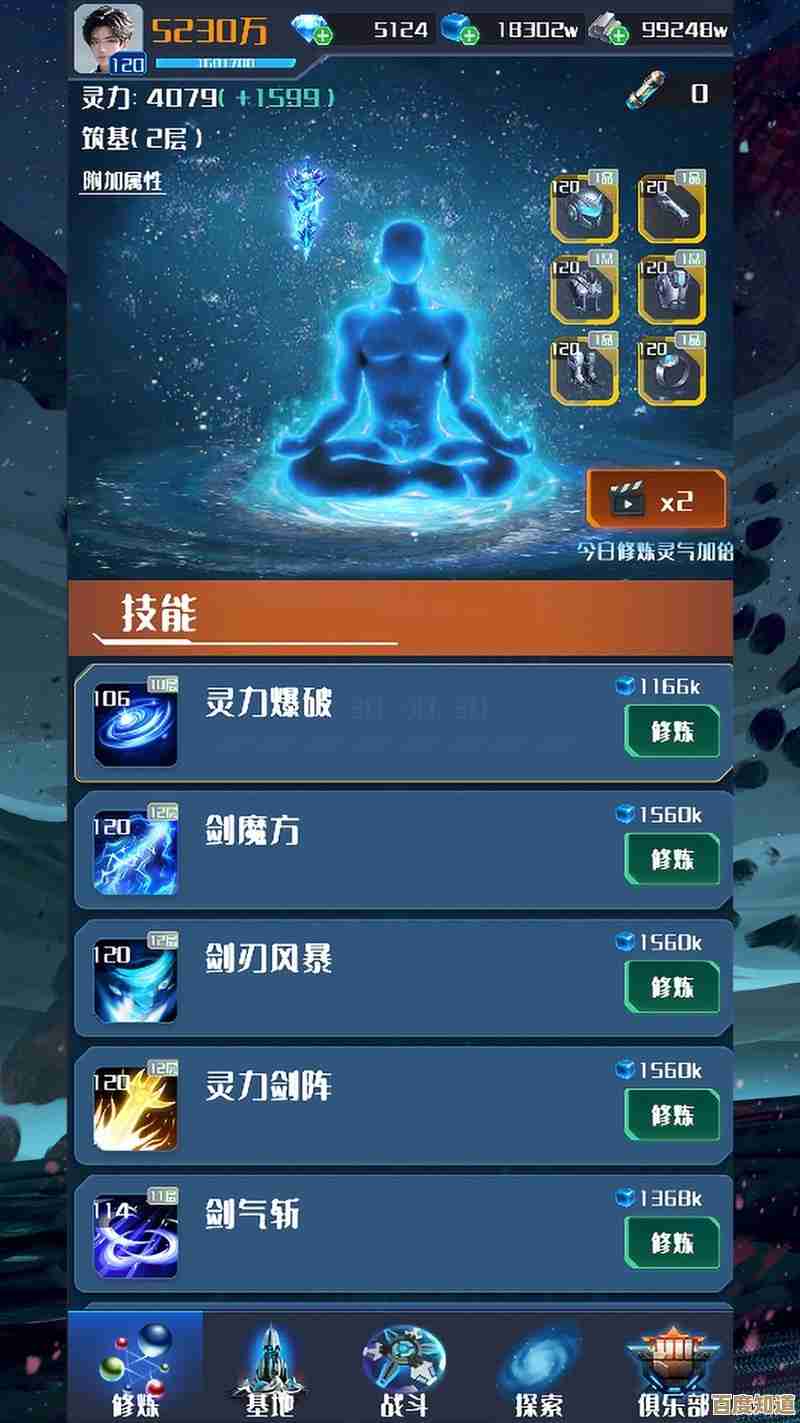Click the experience progress bar under the avatar
Viewport: 800px width, 1423px height.
point(227,61)
